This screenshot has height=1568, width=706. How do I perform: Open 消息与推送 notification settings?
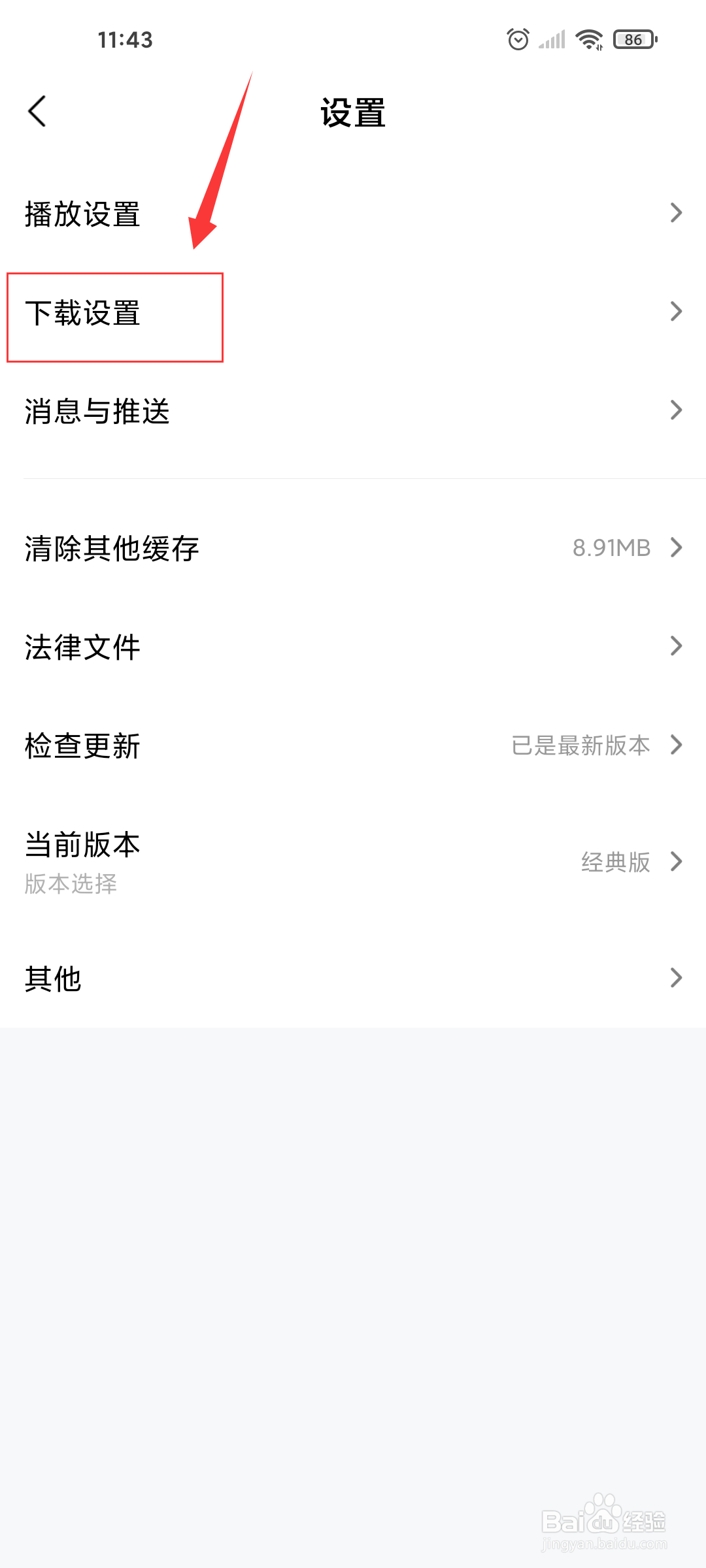tap(97, 412)
